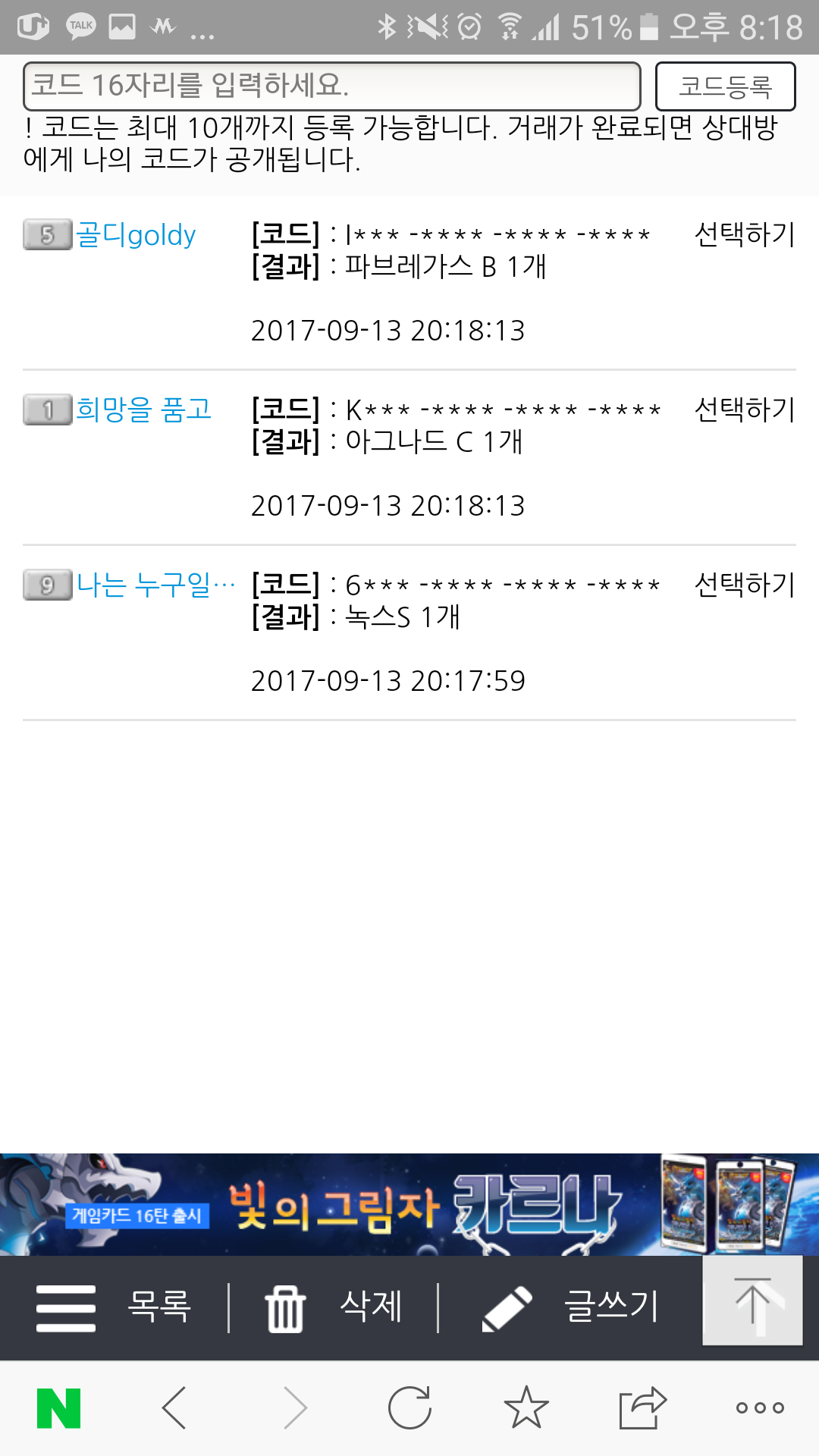Open the Naver home button
This screenshot has height=1456, width=819.
58,1408
